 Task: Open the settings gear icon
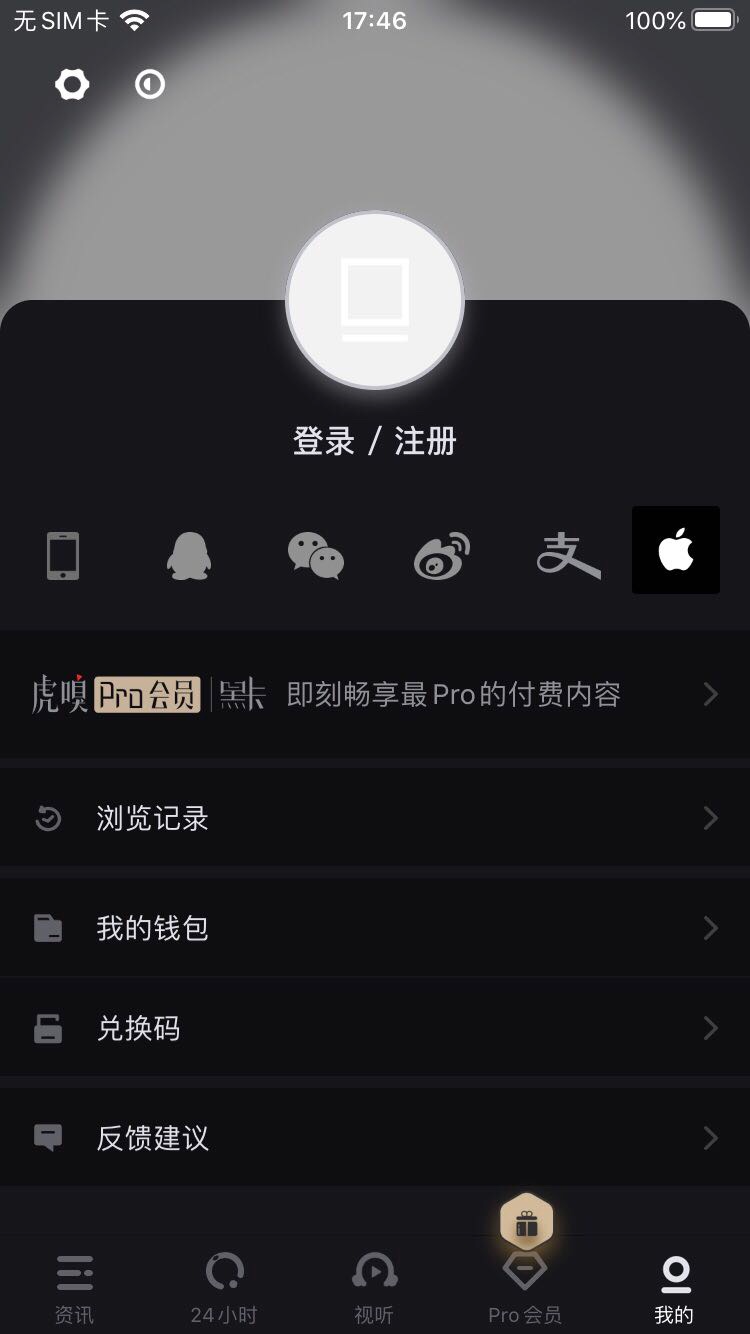click(72, 85)
